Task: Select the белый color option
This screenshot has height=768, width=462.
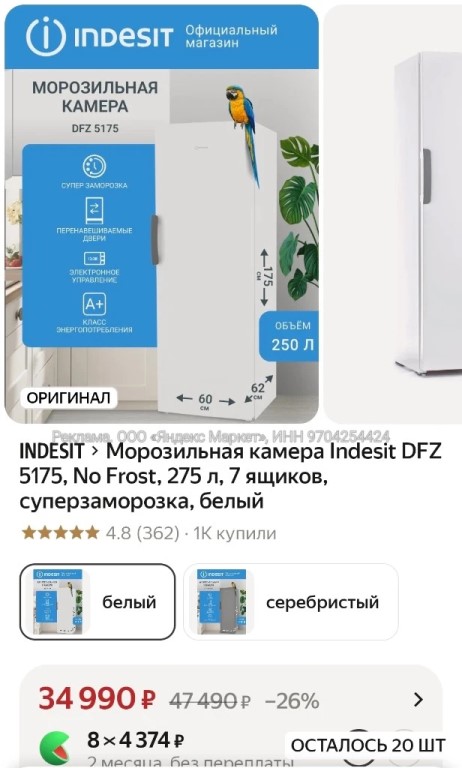Action: tap(97, 602)
